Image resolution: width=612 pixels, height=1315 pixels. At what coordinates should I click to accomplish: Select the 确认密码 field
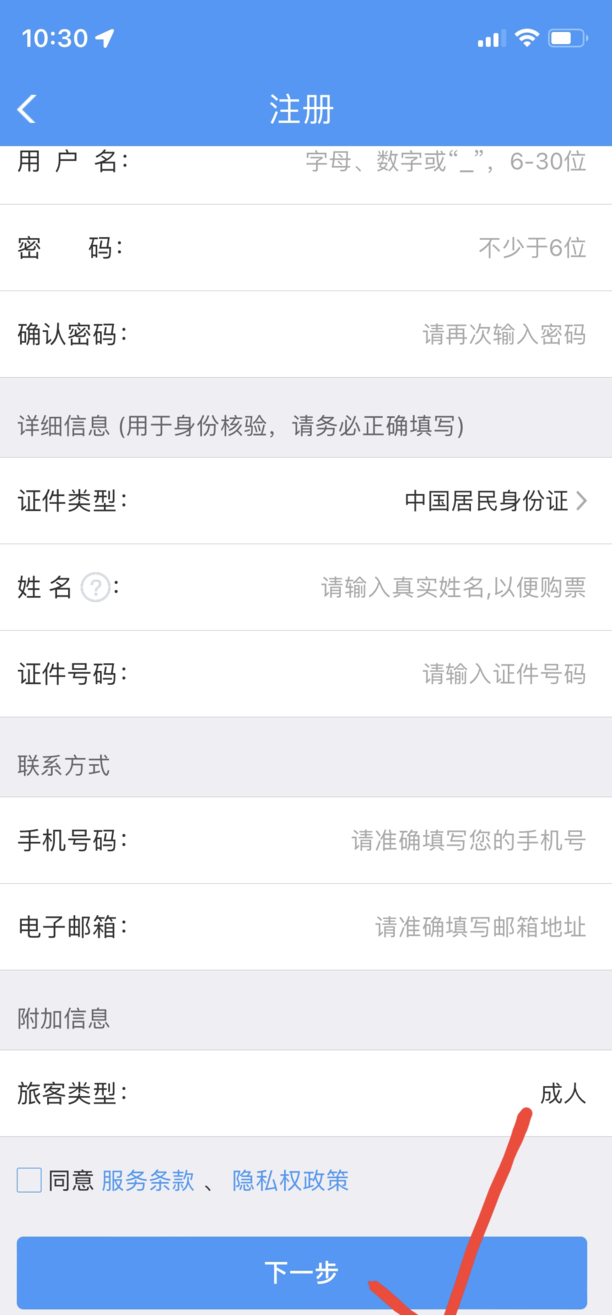click(x=400, y=334)
